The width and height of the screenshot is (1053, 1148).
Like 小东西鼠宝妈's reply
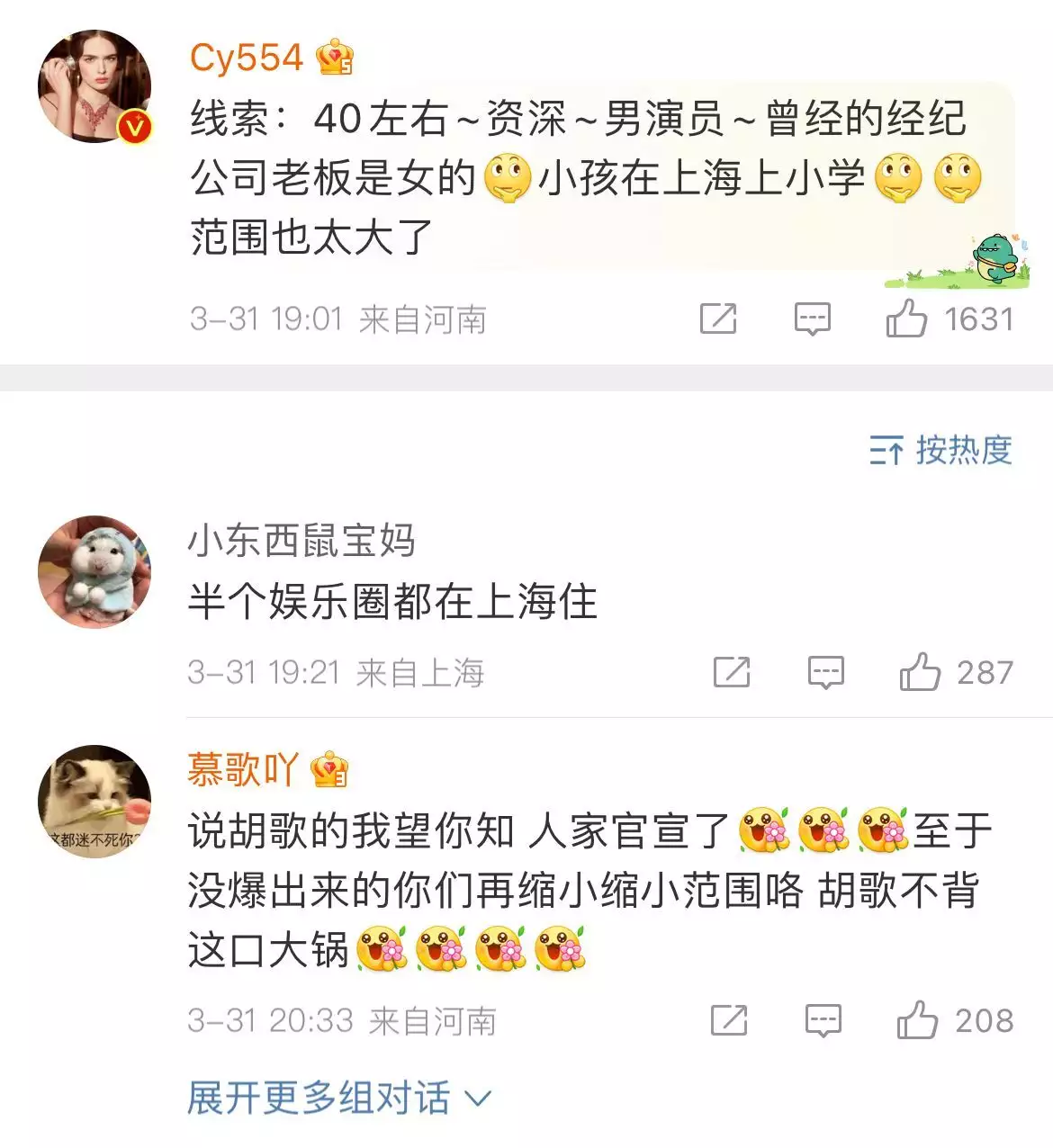(x=920, y=672)
